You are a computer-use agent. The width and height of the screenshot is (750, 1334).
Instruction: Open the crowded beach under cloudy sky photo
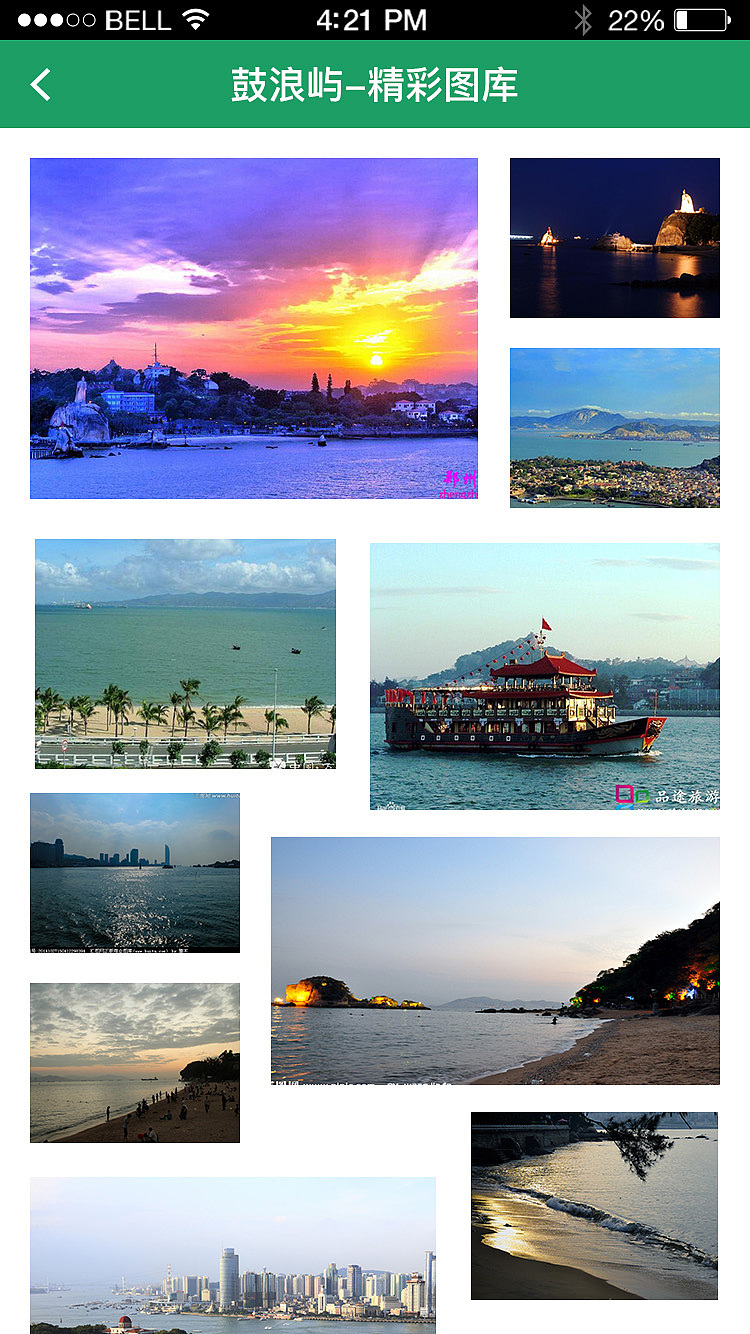(135, 1062)
